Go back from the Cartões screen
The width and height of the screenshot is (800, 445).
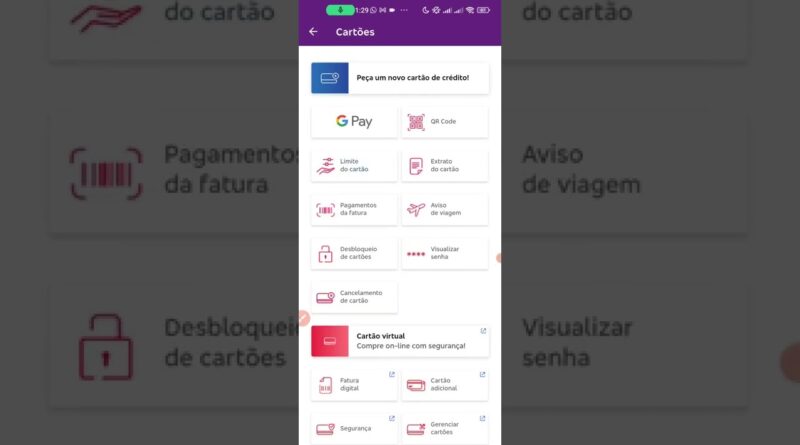(x=313, y=32)
